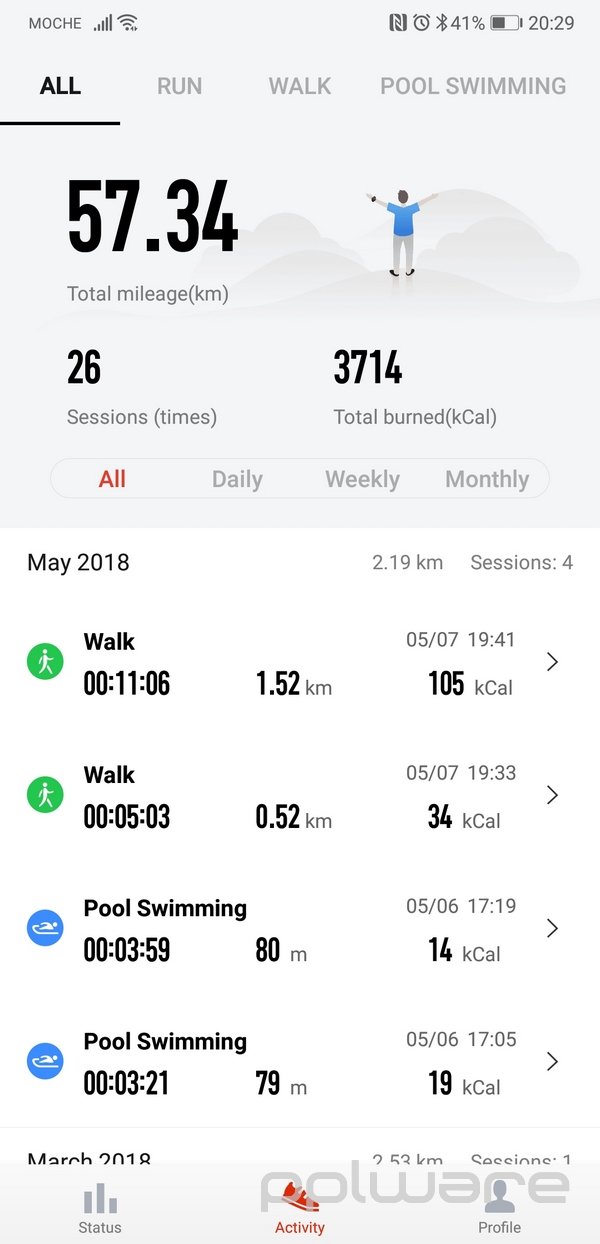Open the POOL SWIMMING tab

click(x=473, y=86)
